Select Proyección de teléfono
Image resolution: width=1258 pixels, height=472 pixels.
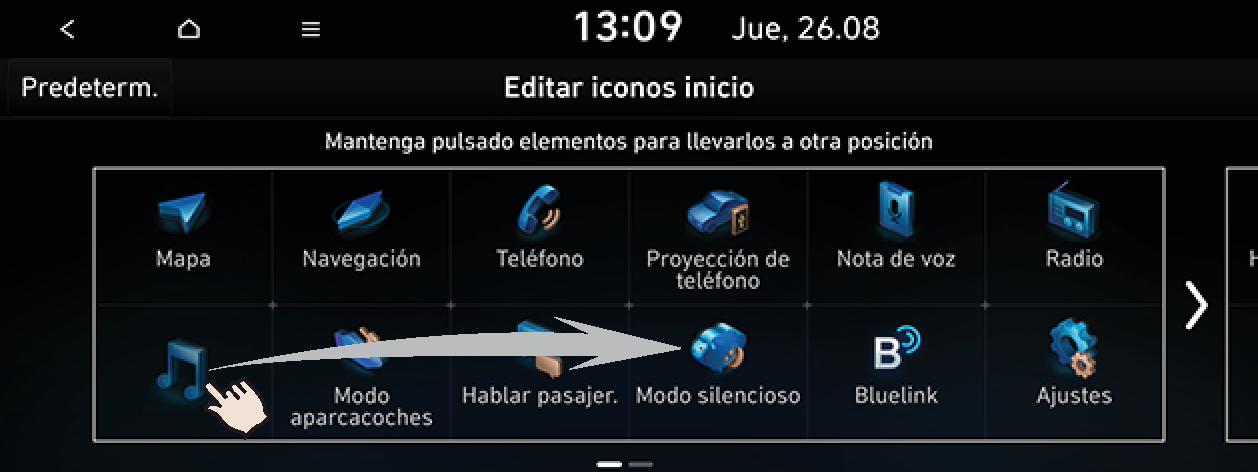pos(718,235)
